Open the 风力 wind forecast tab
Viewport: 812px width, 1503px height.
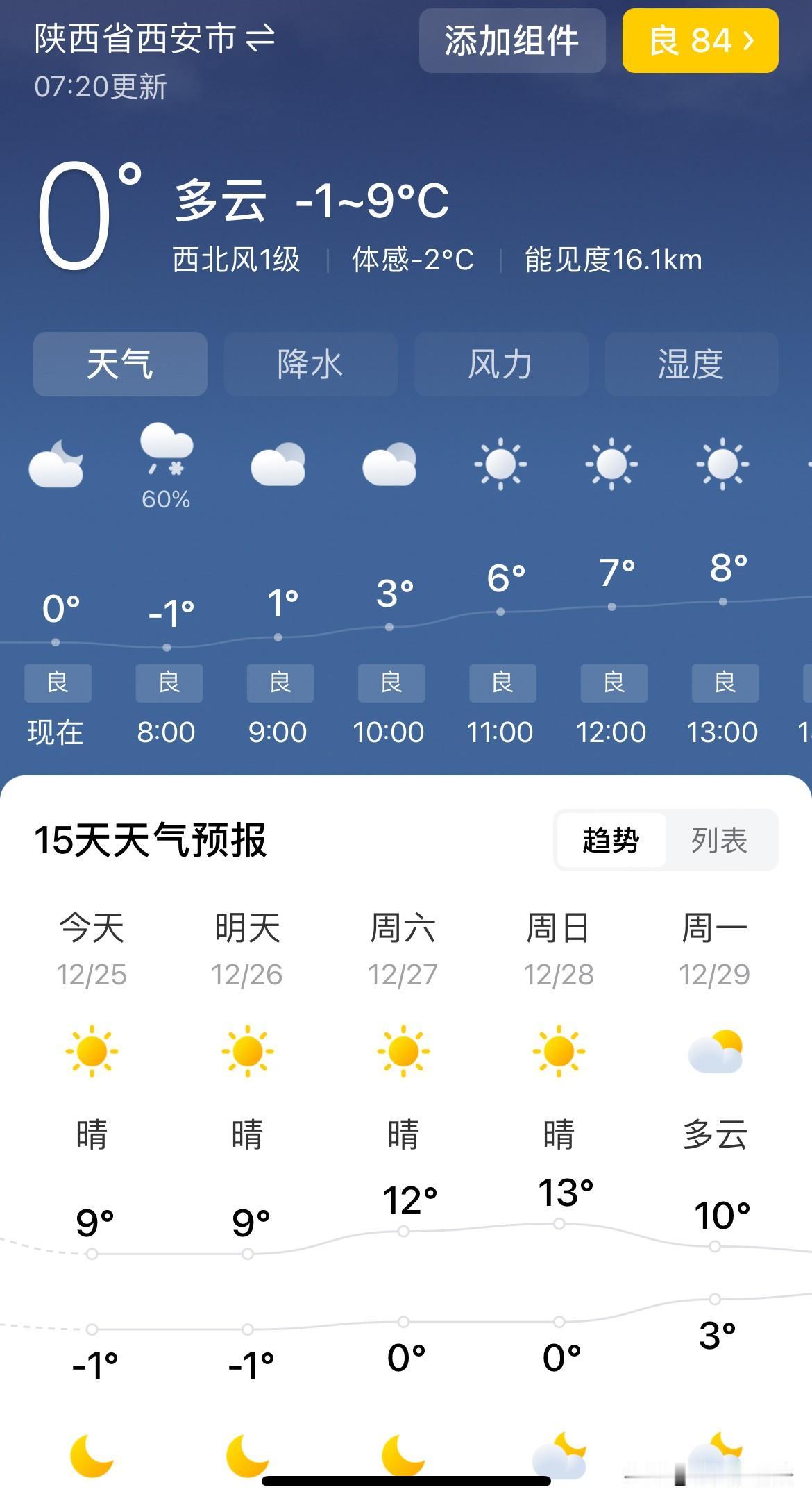pyautogui.click(x=501, y=364)
